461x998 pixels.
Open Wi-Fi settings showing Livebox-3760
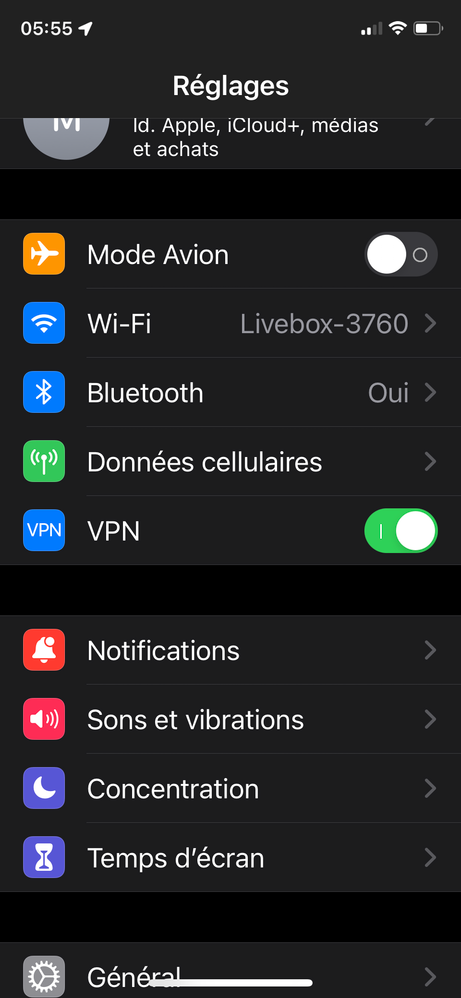click(230, 324)
